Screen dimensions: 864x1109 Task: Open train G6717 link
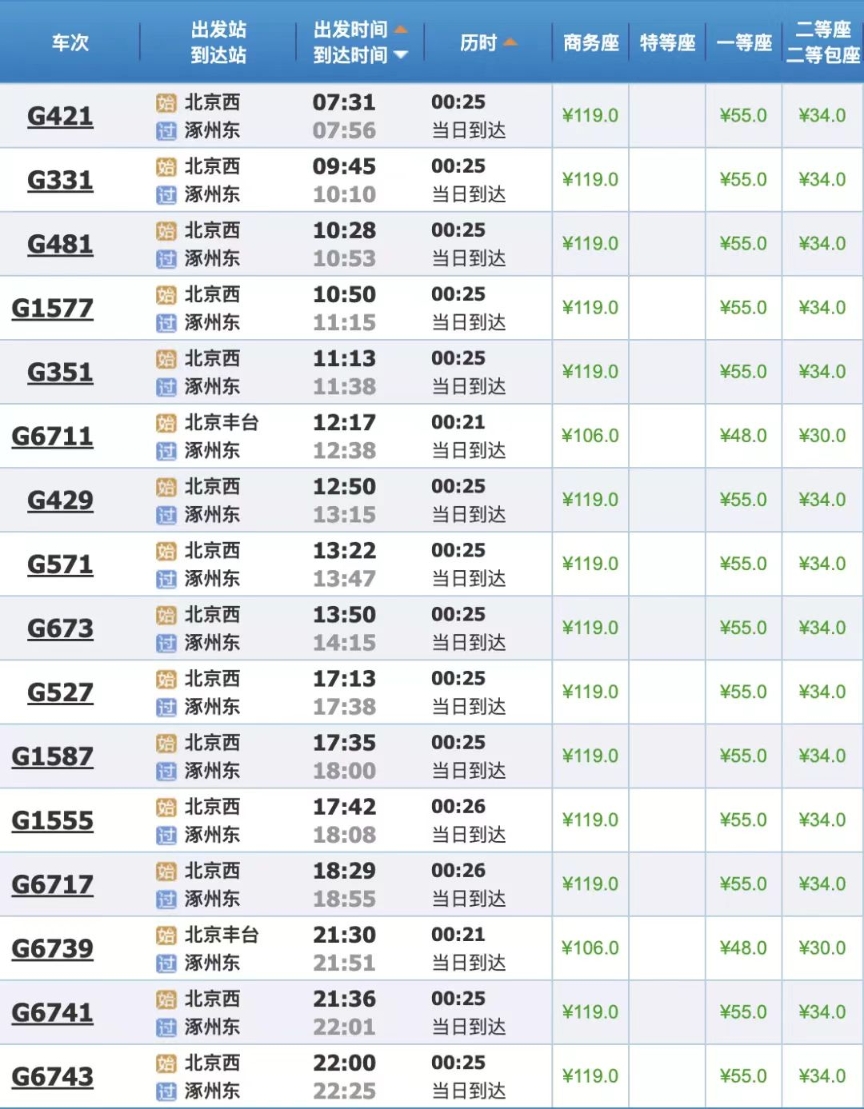53,884
